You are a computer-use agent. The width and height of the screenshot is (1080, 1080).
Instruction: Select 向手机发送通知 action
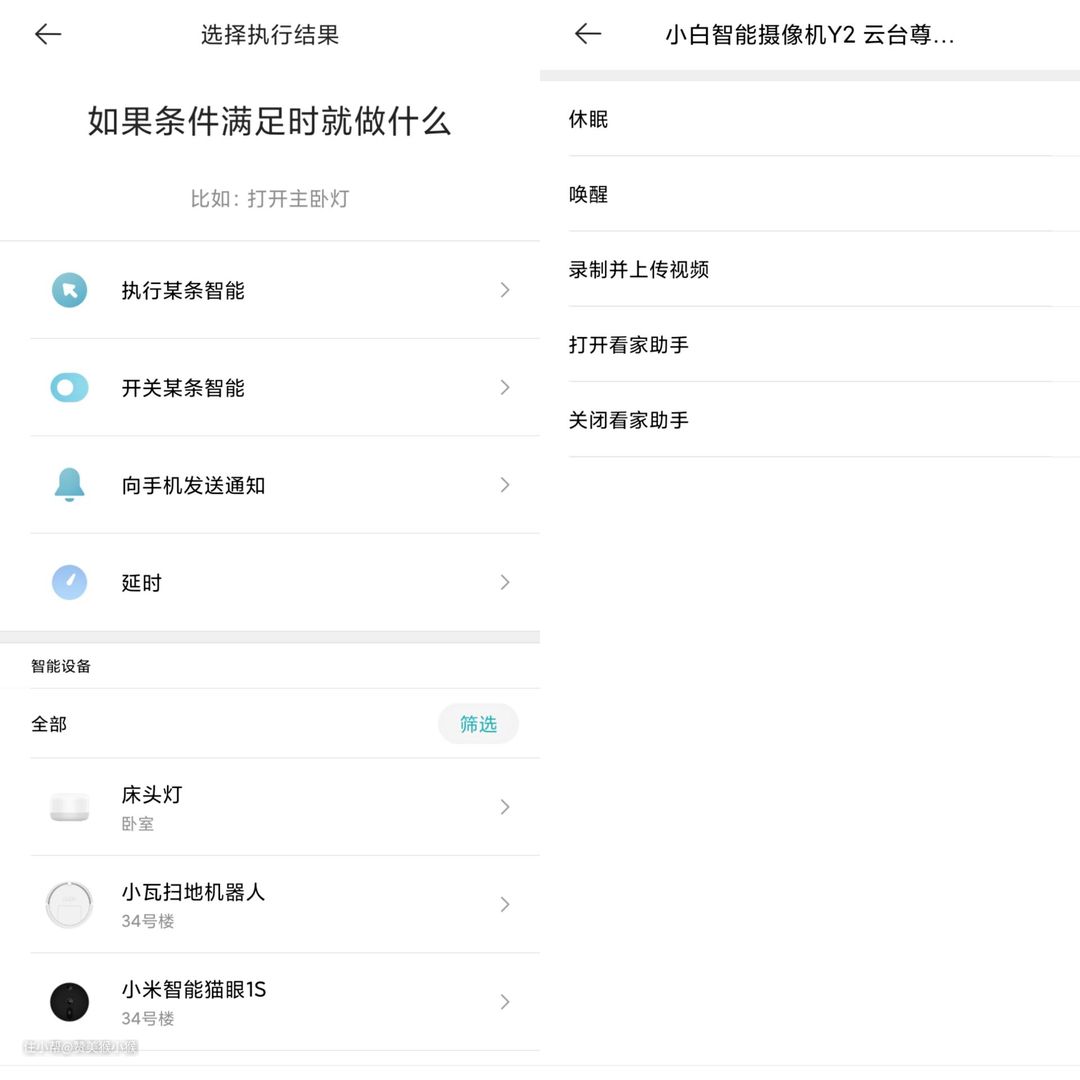pos(284,485)
